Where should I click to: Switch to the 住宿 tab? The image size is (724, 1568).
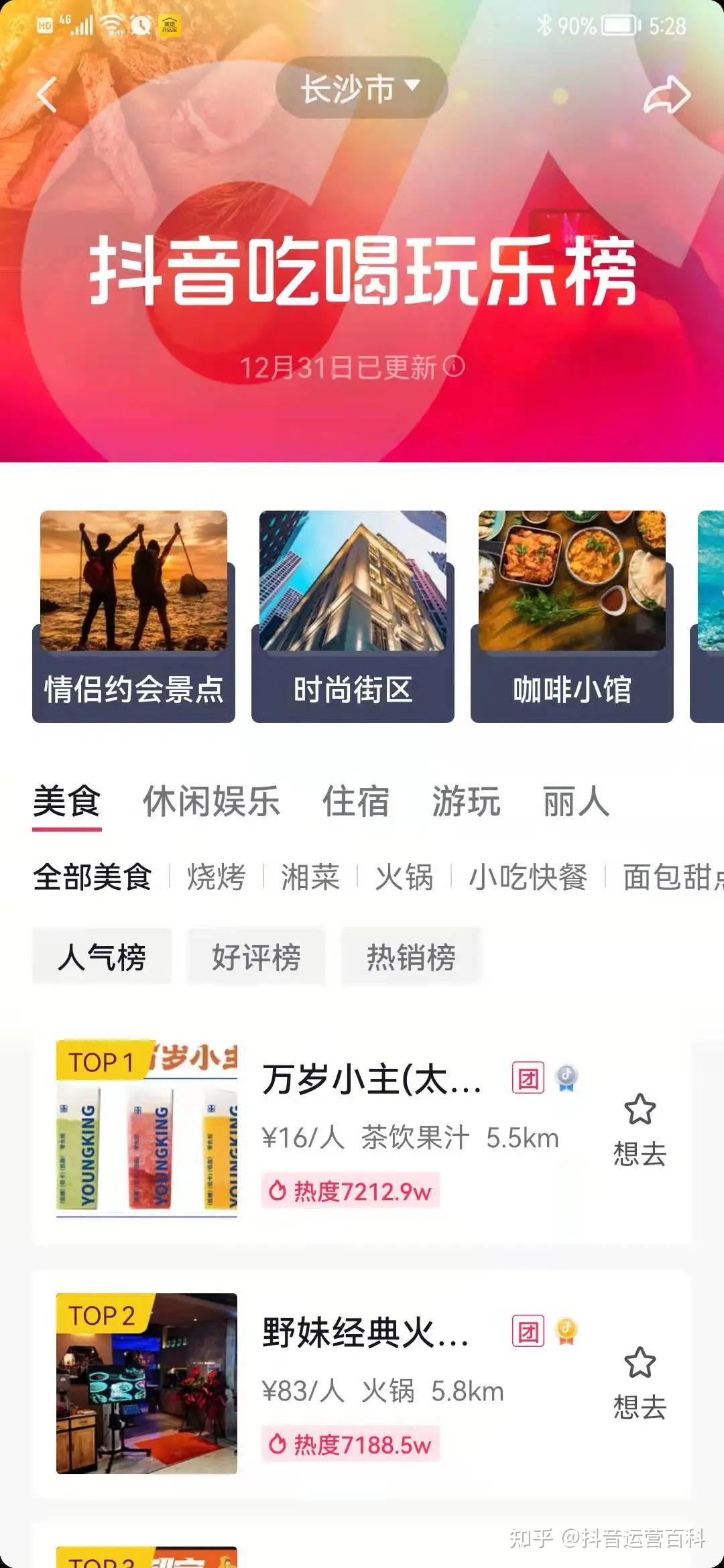point(355,801)
